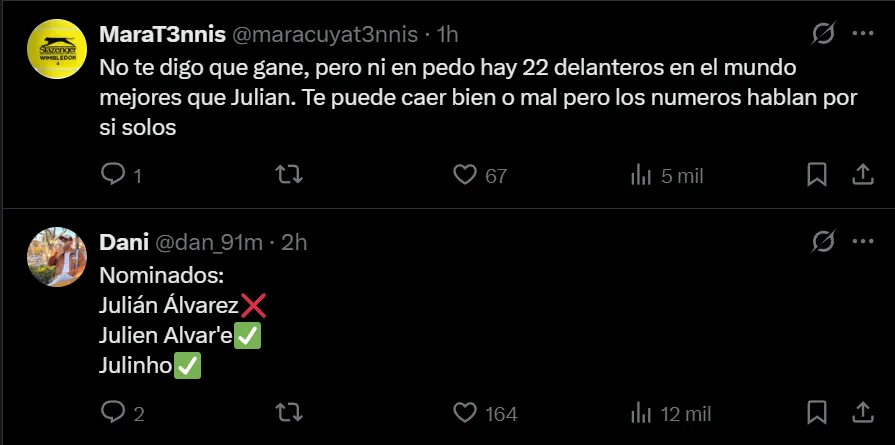View analytics of Dani's post

coord(641,412)
